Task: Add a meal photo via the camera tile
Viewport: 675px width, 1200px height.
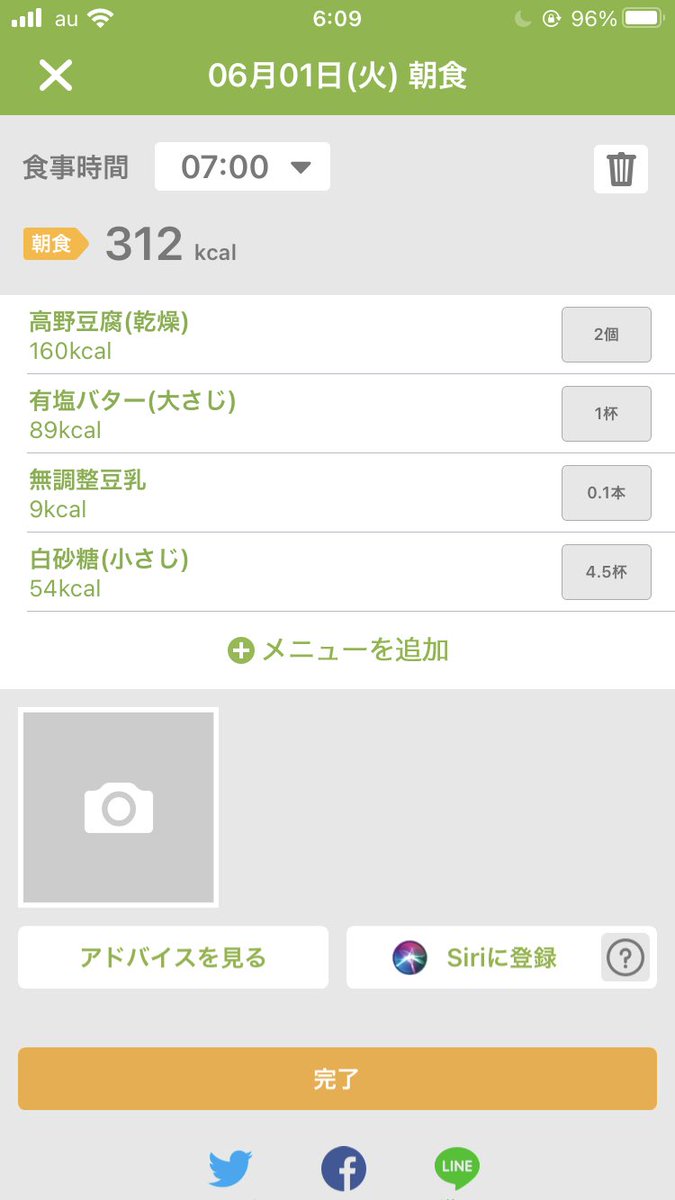Action: [118, 808]
